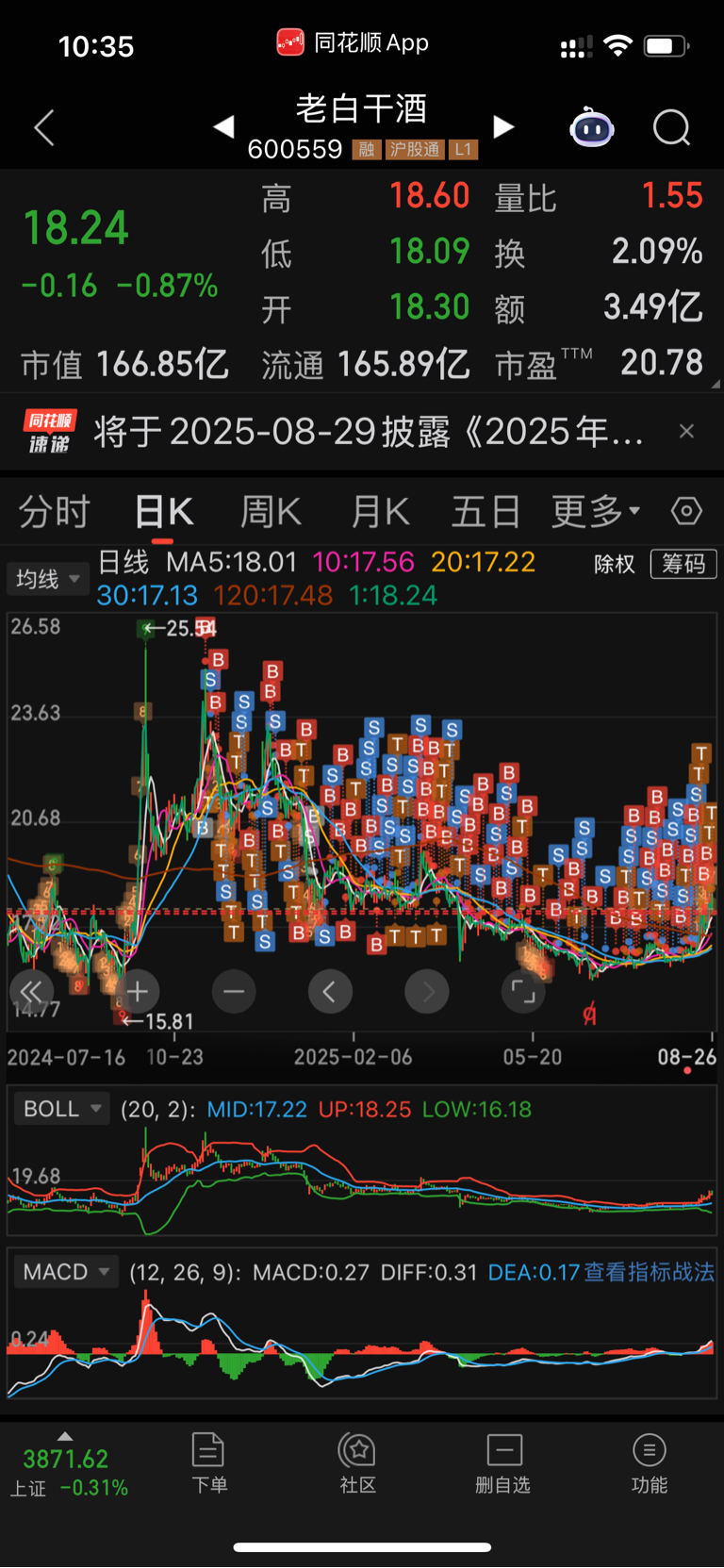
Task: Dismiss the news banner
Action: (x=687, y=431)
